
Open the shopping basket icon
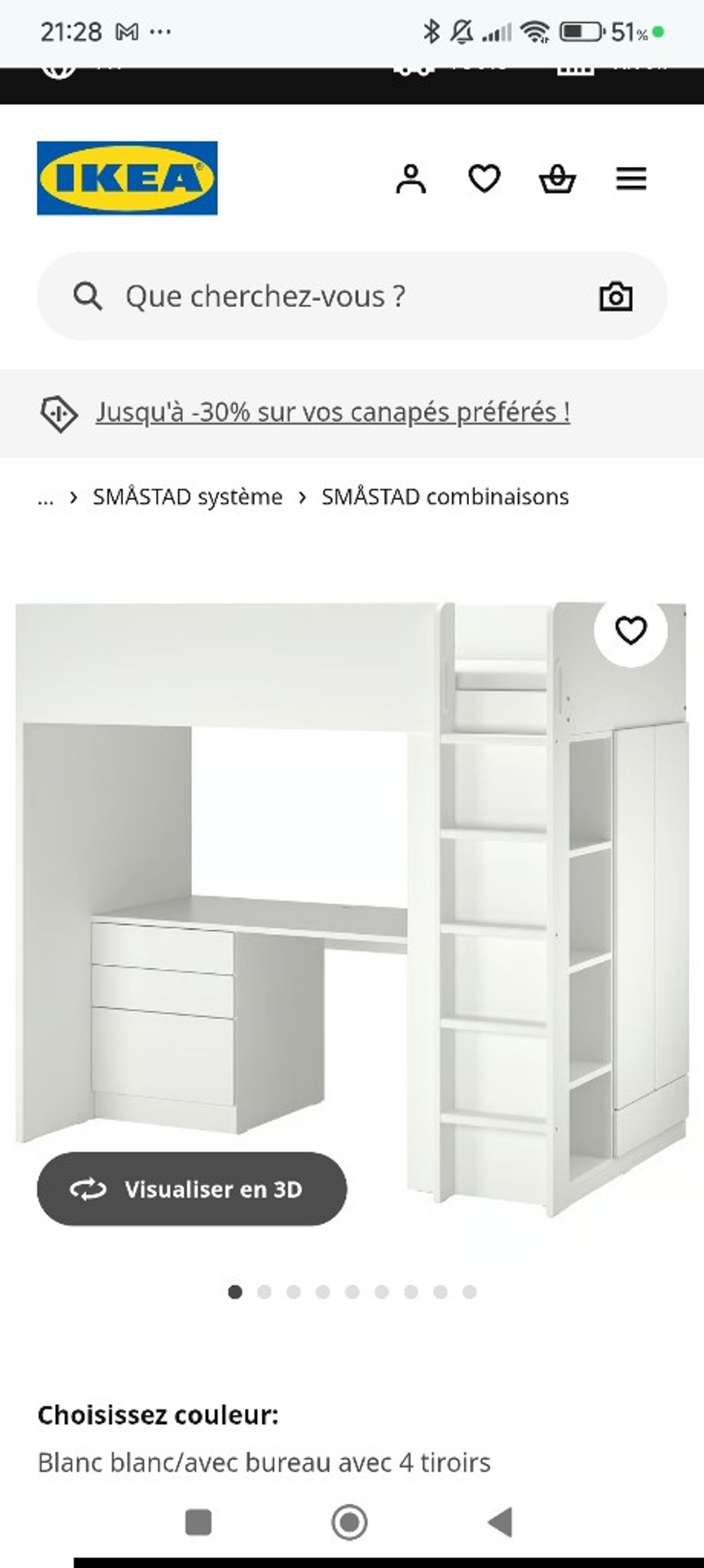click(558, 180)
